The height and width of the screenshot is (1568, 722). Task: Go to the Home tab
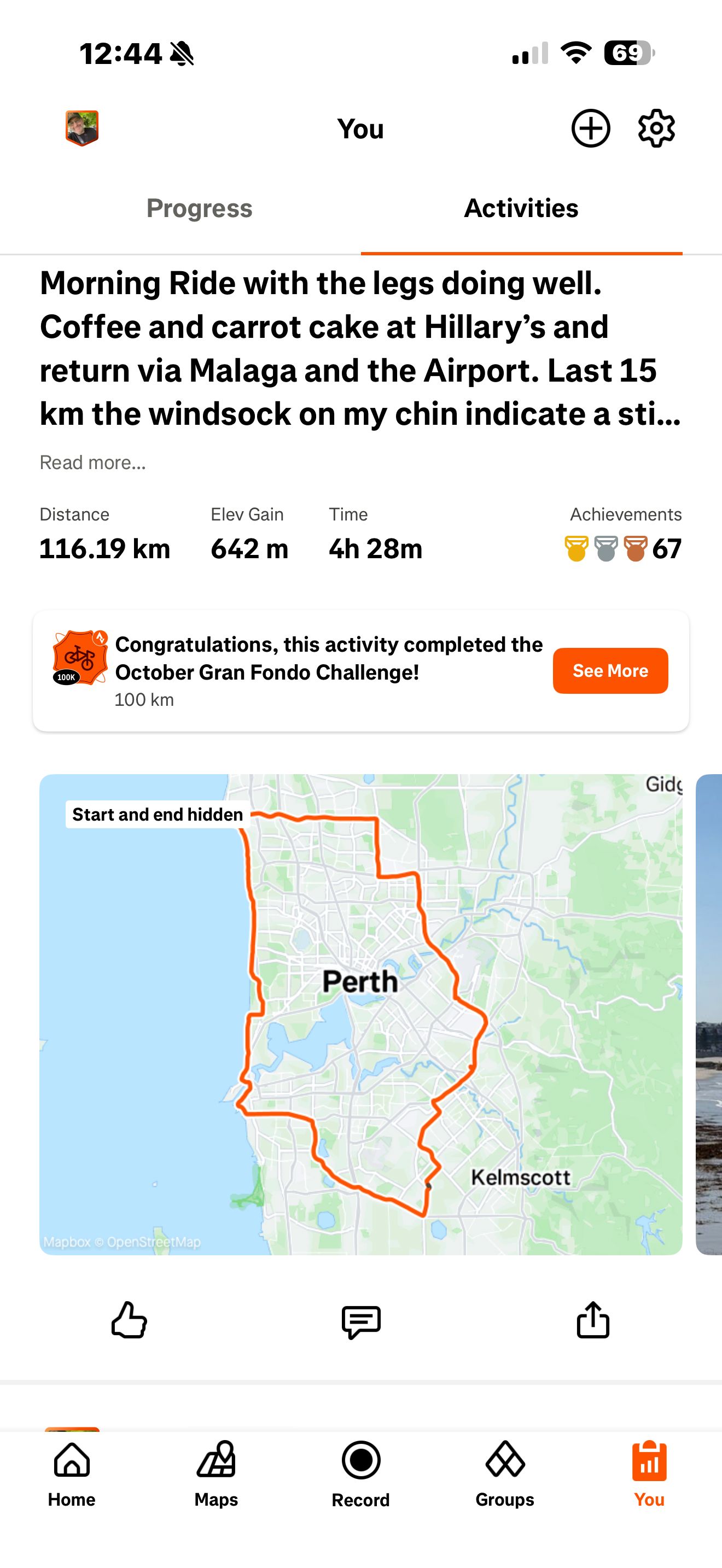click(72, 1473)
